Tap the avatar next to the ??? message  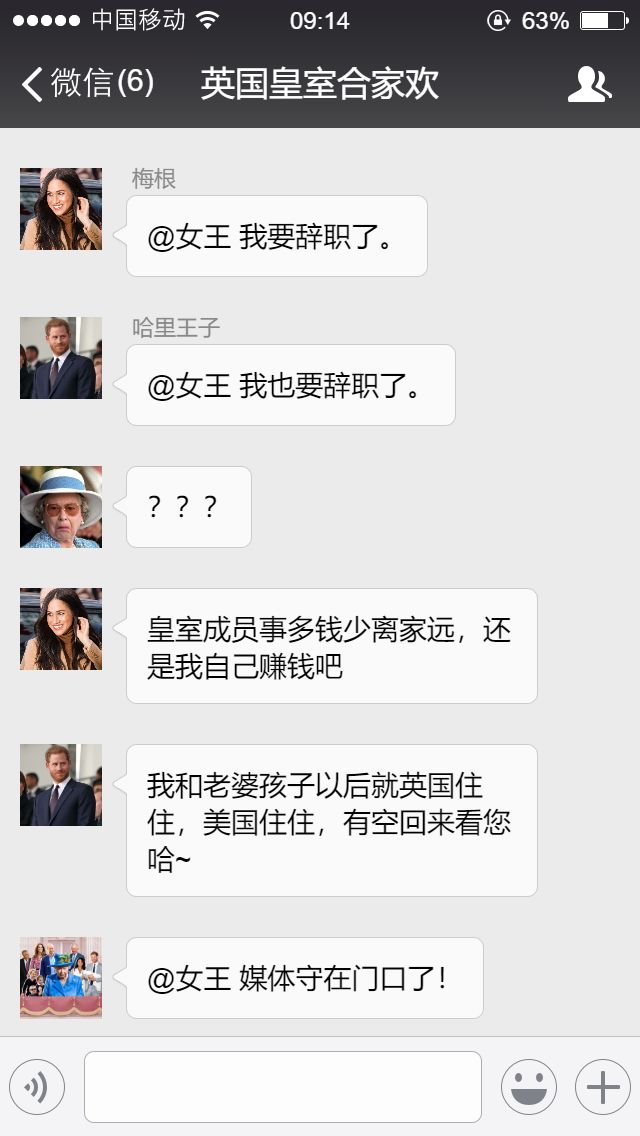click(61, 507)
